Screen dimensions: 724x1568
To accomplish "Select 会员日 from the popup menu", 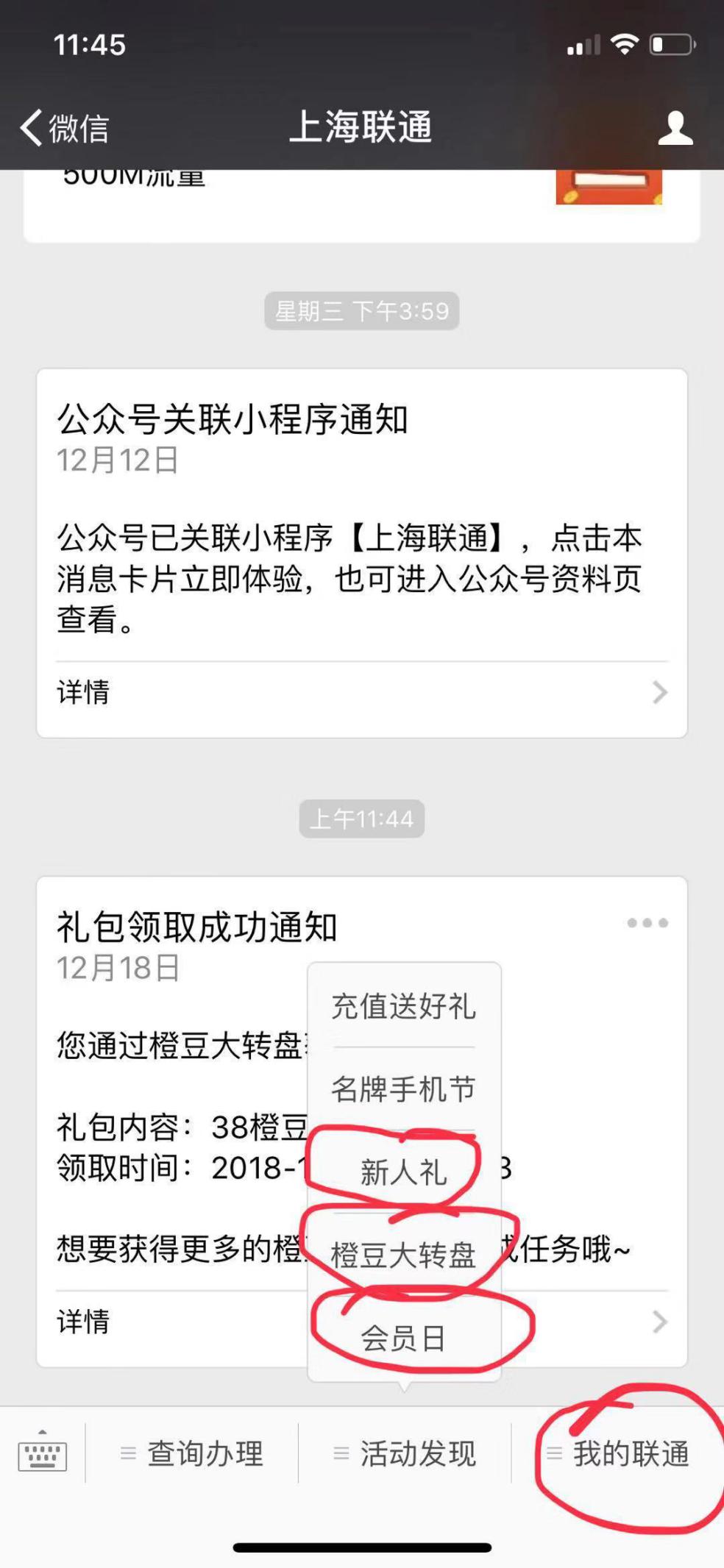I will [x=404, y=1336].
